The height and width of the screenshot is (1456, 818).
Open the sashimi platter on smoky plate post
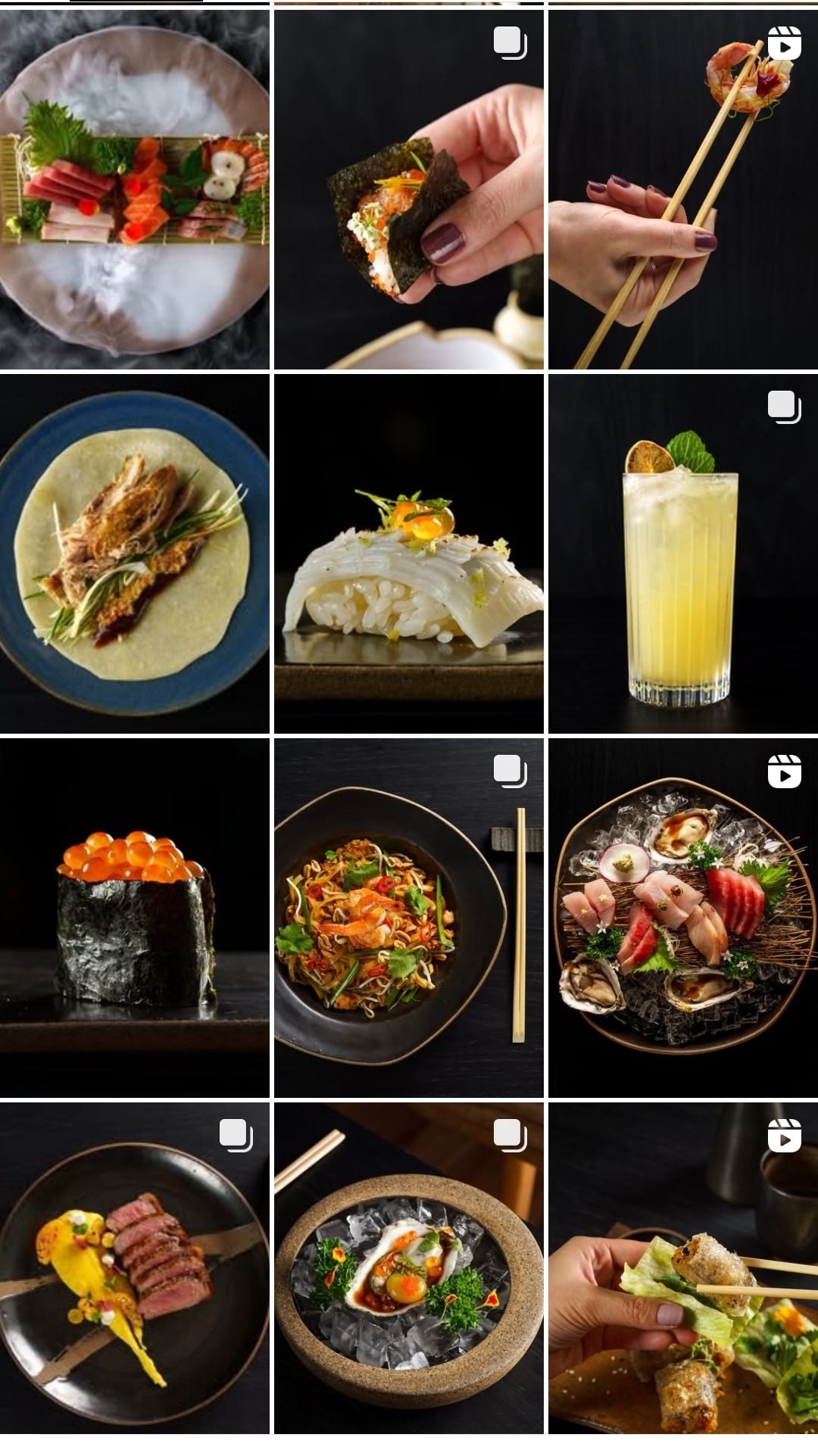click(134, 189)
